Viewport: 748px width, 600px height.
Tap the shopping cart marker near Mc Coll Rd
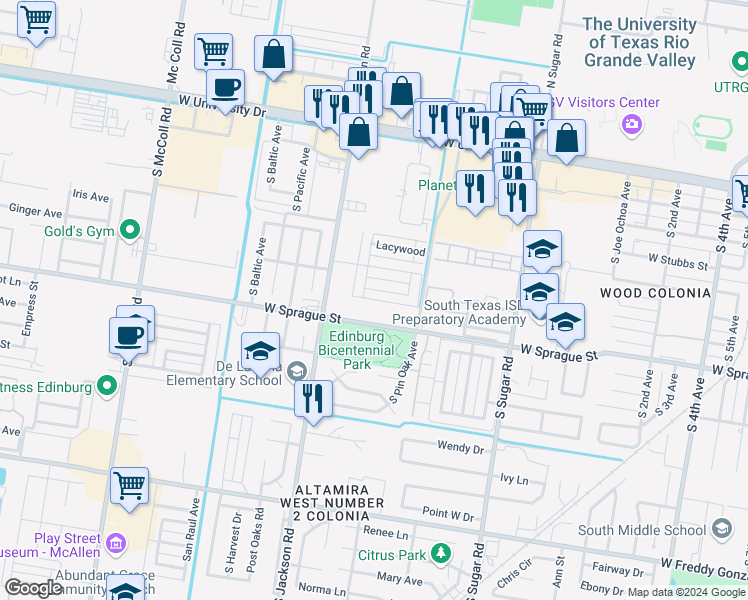[213, 50]
